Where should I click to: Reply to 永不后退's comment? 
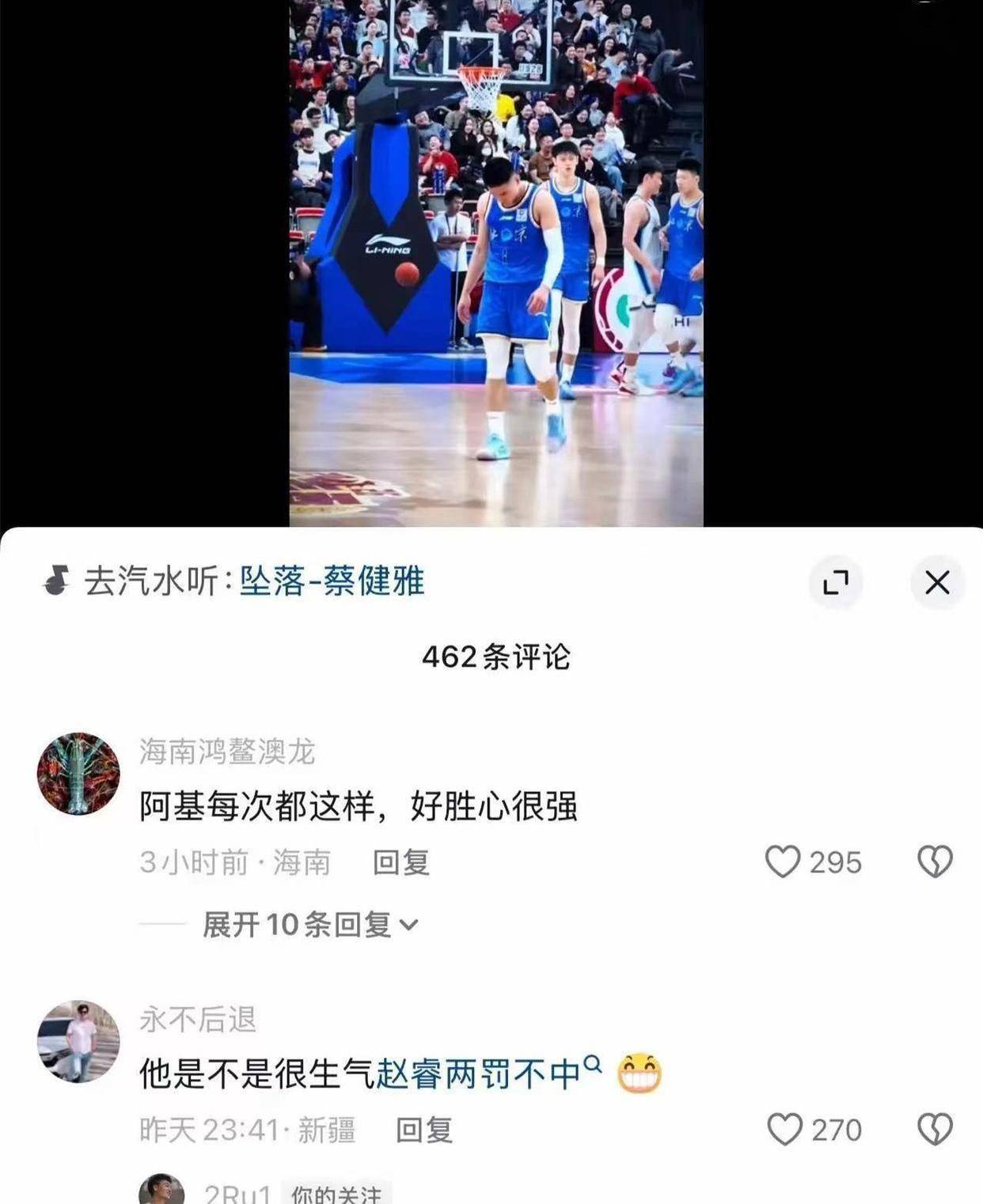click(423, 1130)
